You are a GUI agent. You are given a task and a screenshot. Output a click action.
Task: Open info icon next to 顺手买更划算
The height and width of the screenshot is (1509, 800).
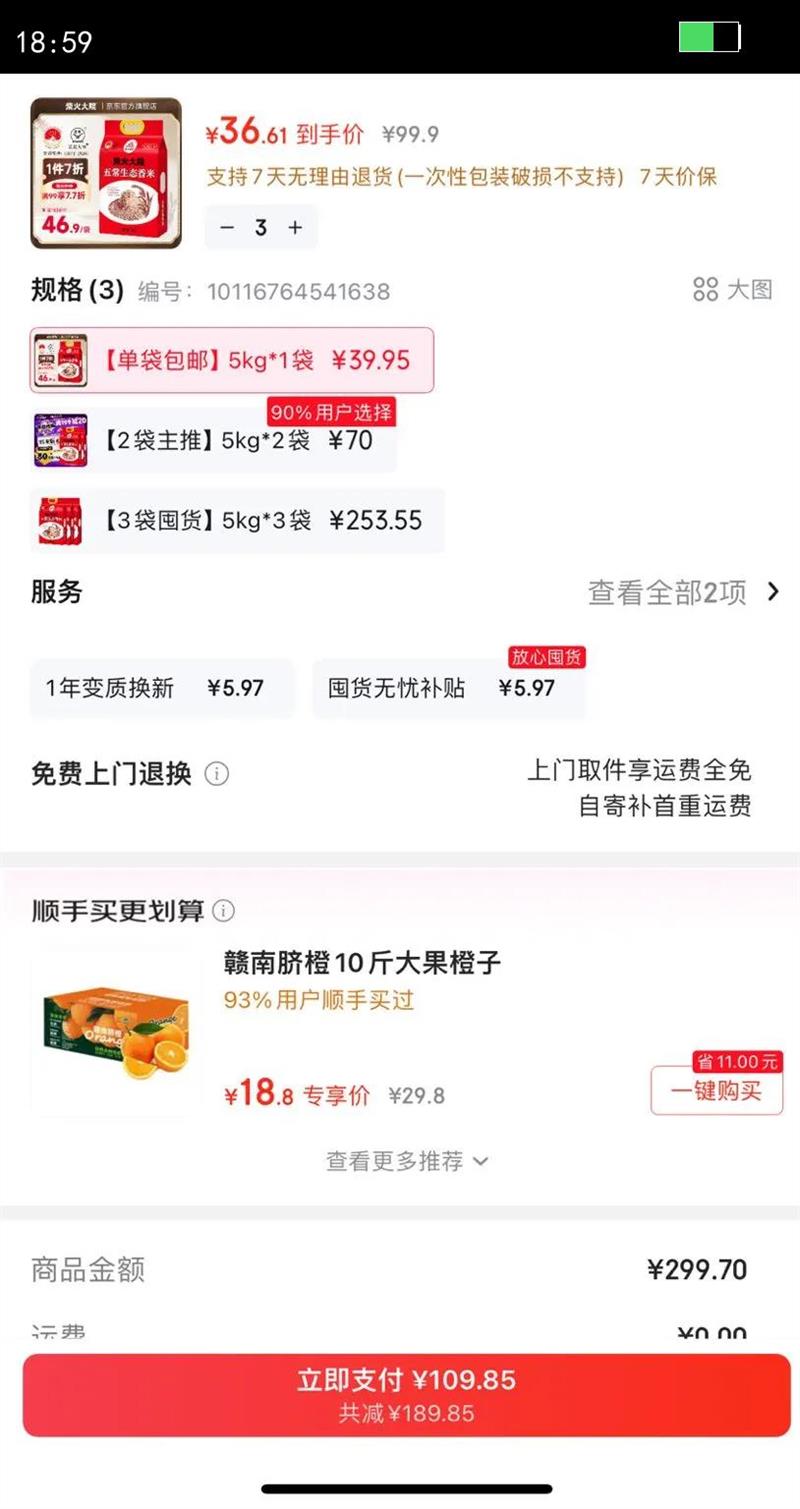tap(224, 911)
